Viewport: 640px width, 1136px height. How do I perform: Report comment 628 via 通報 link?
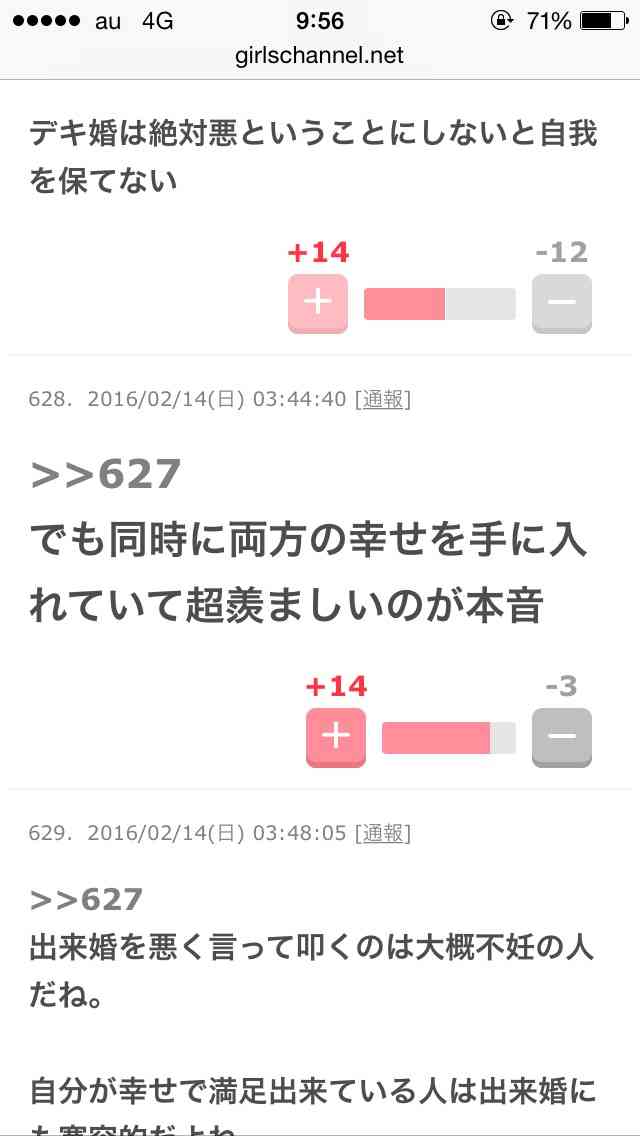coord(382,400)
